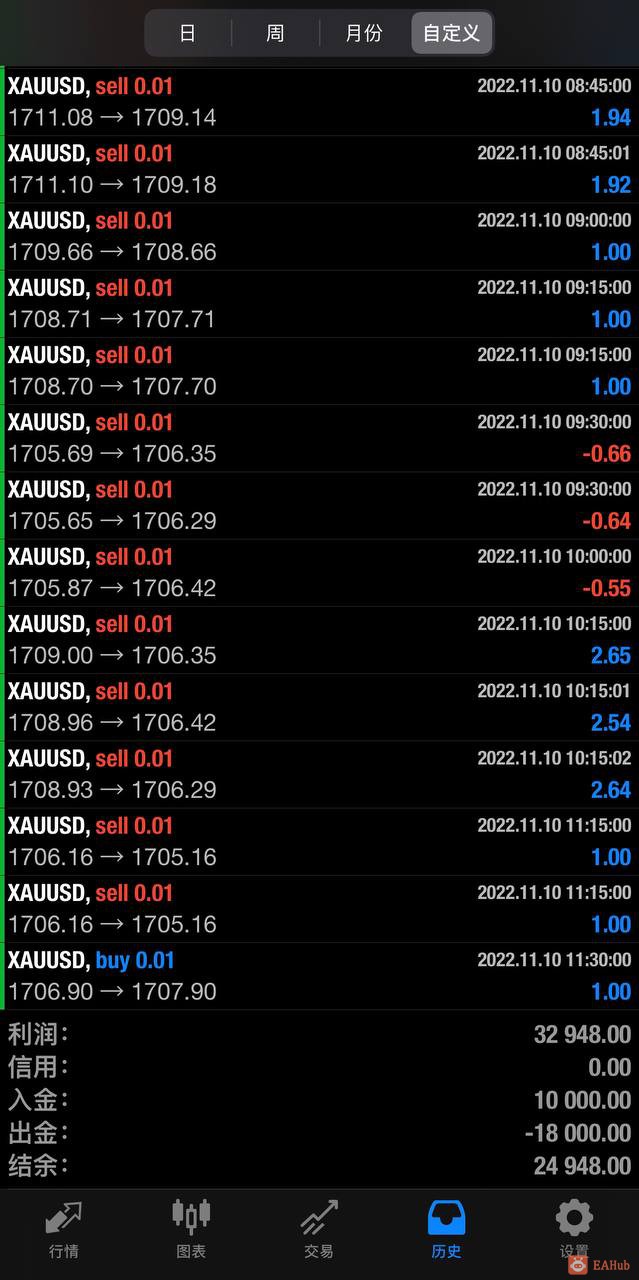The width and height of the screenshot is (639, 1280).
Task: Switch to the 交易 trade tab
Action: tap(319, 1229)
